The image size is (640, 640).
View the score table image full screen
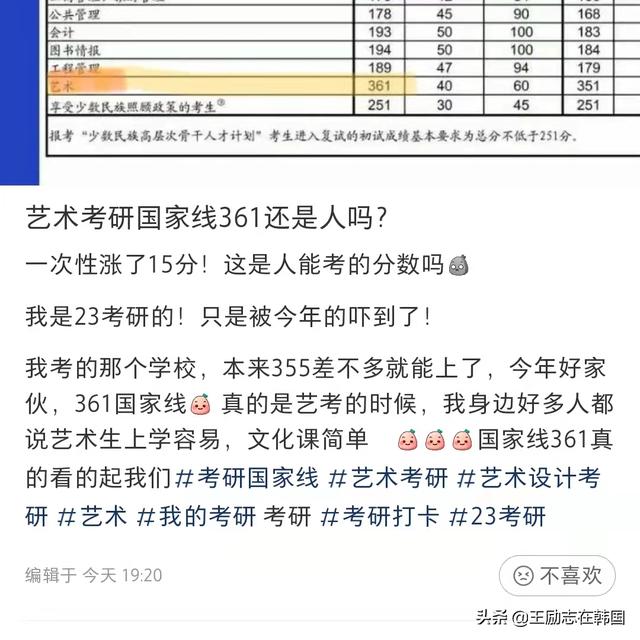click(320, 80)
